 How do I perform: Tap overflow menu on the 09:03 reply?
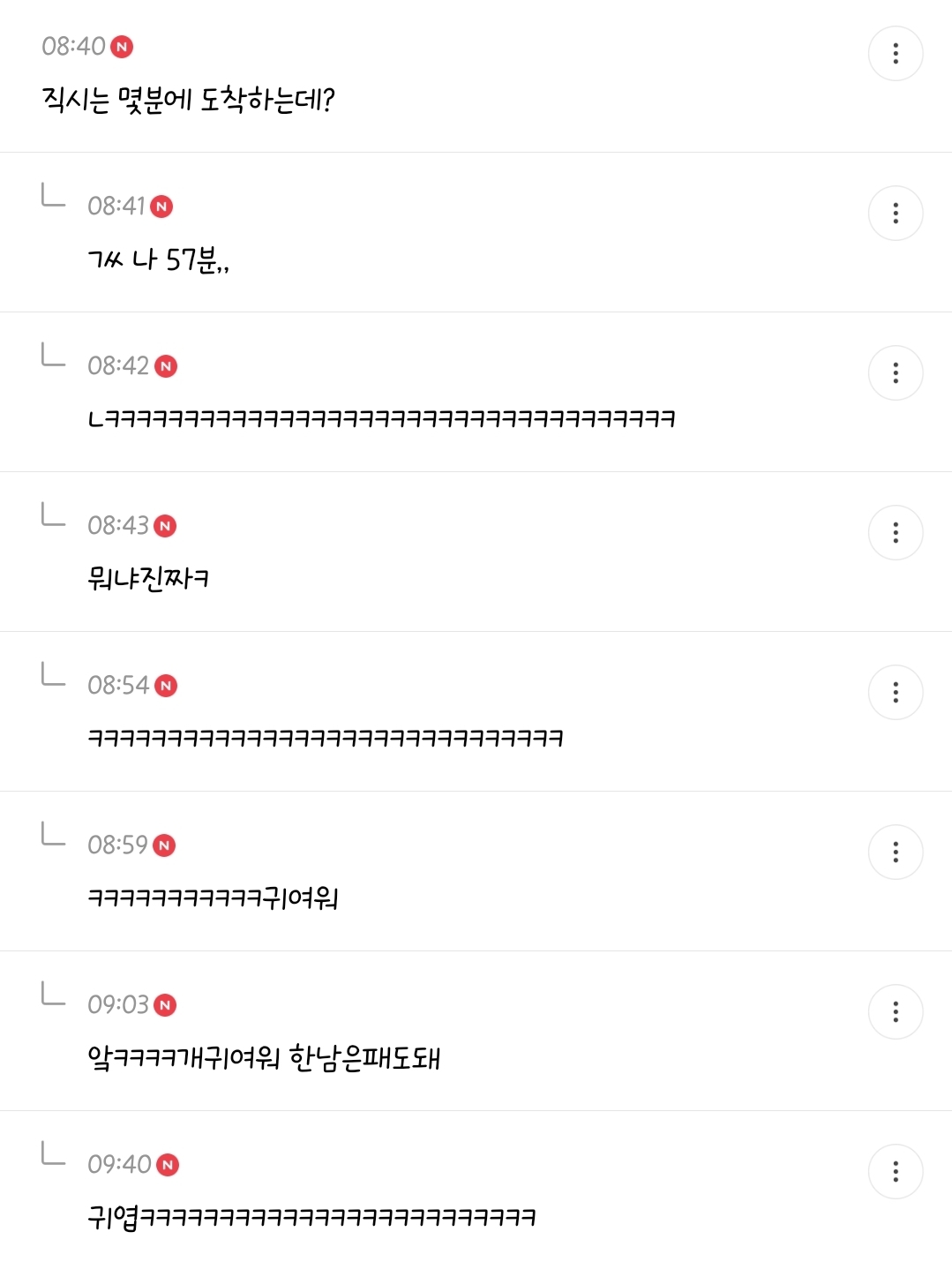(x=896, y=1012)
